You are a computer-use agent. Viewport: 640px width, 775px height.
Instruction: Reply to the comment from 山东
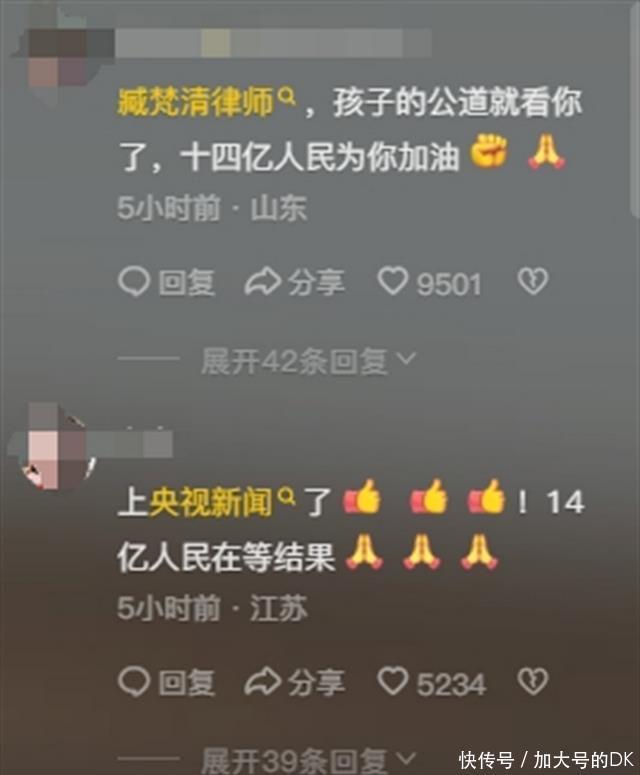click(x=167, y=283)
